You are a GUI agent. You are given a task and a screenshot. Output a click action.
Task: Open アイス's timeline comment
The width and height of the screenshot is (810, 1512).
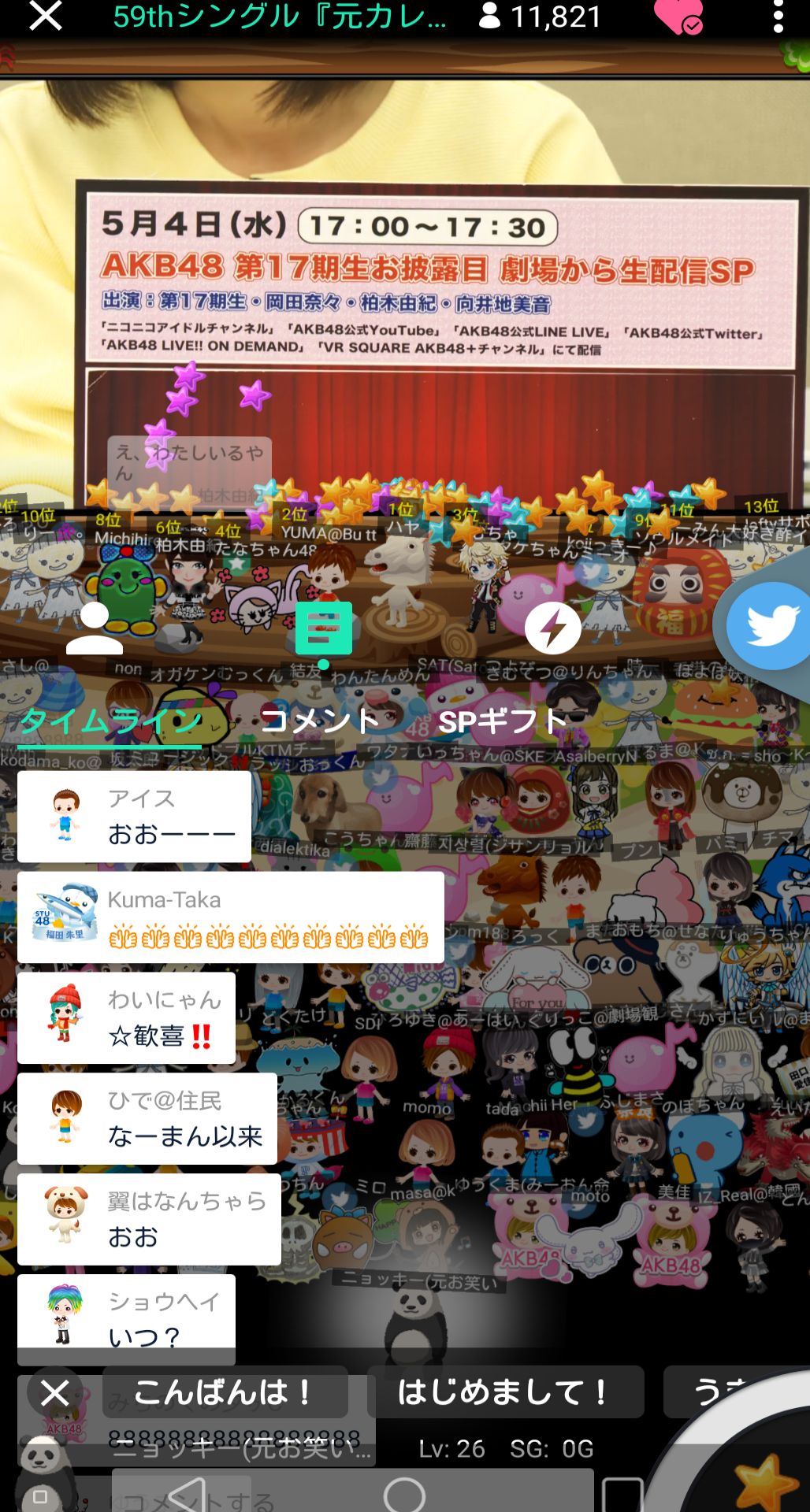coord(135,817)
